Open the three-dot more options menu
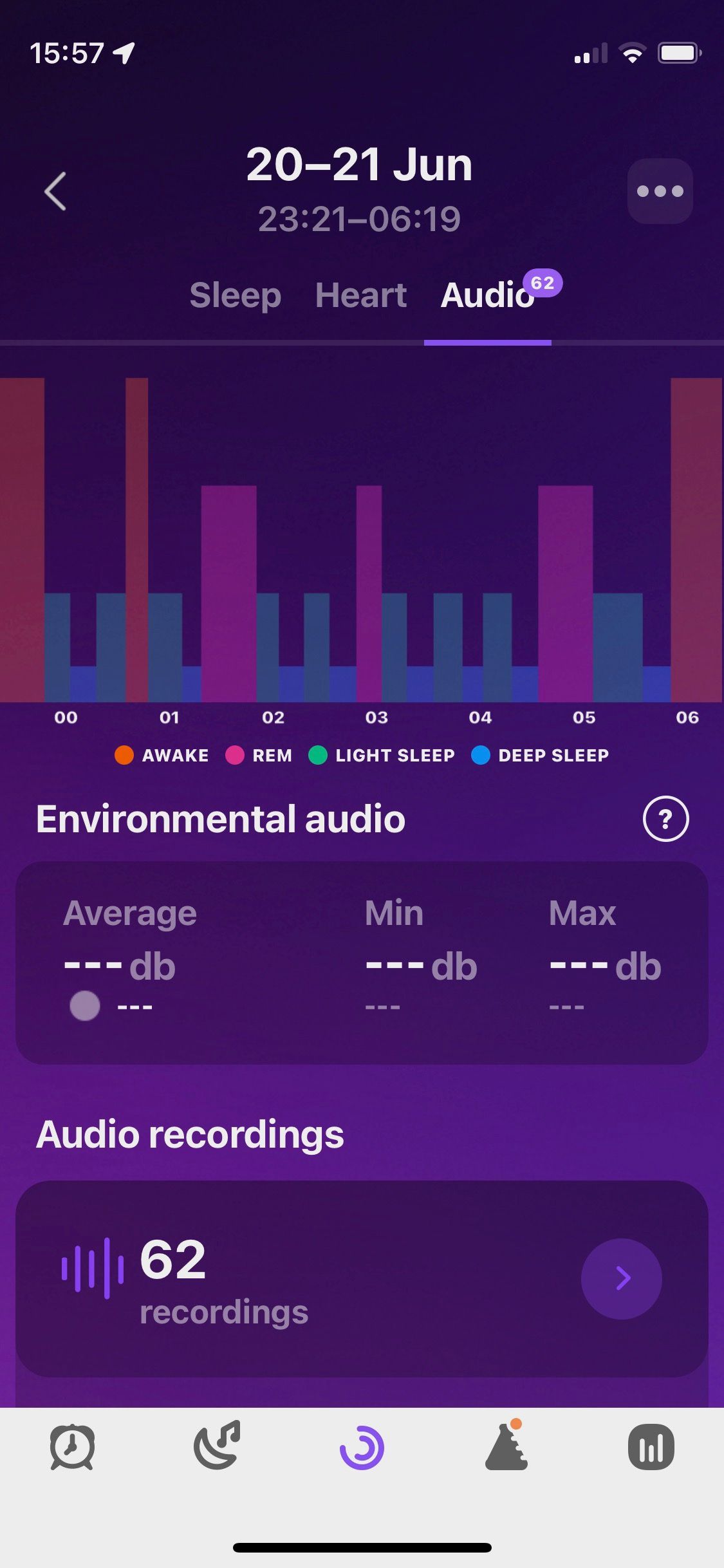 pos(660,191)
